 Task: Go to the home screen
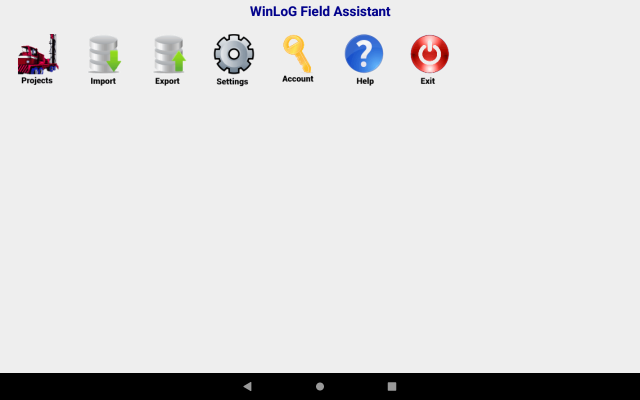[x=320, y=386]
